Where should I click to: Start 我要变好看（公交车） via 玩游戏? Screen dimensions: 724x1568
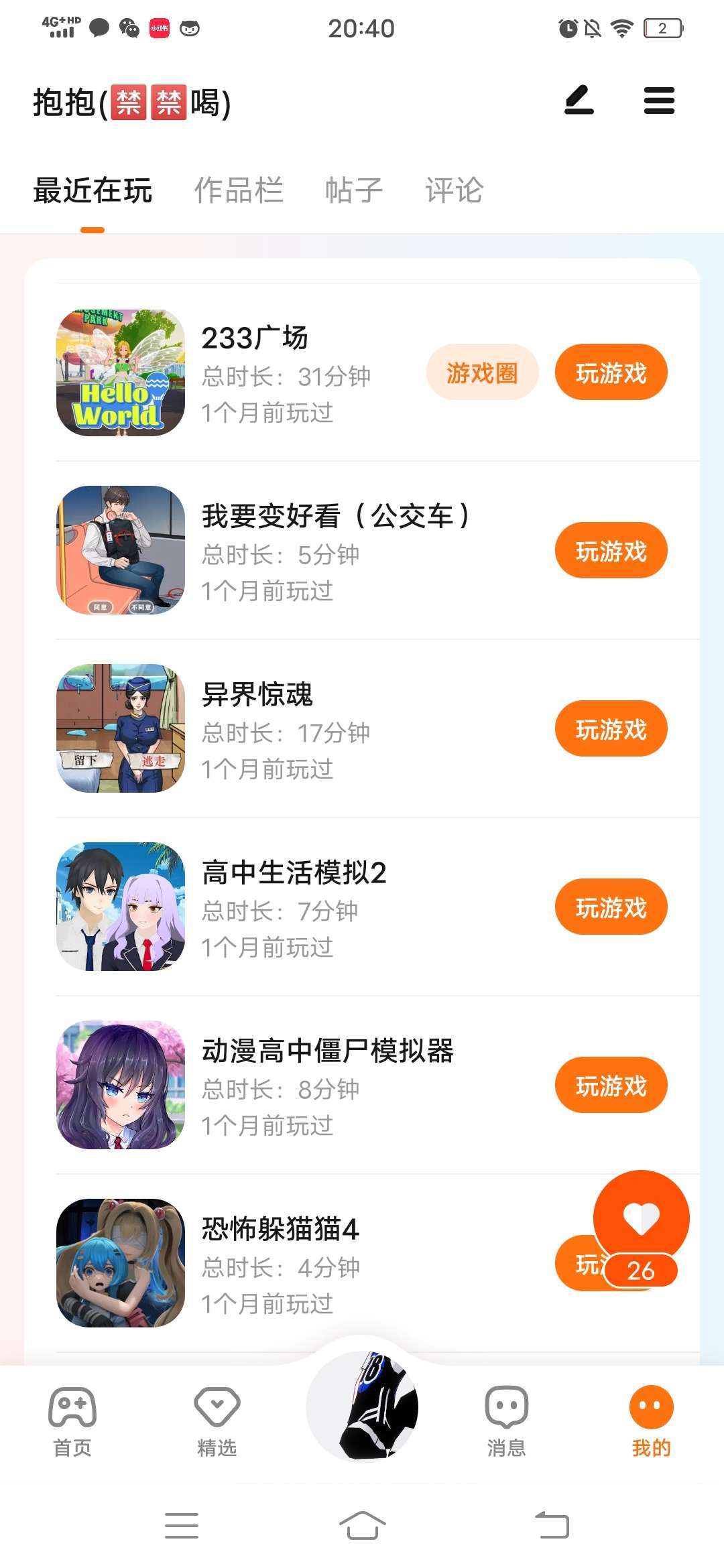tap(611, 551)
